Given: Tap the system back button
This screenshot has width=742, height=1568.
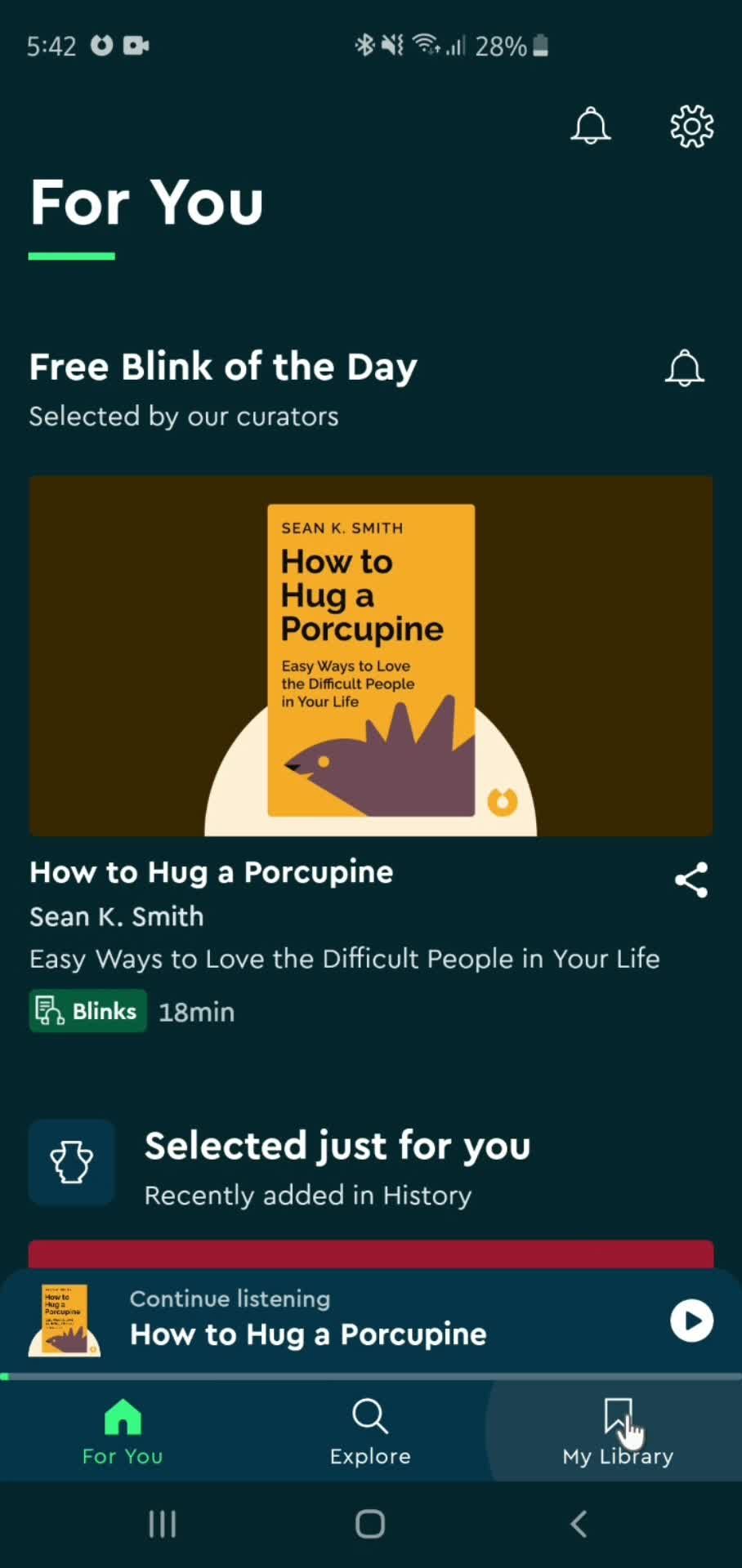Looking at the screenshot, I should 579,1524.
